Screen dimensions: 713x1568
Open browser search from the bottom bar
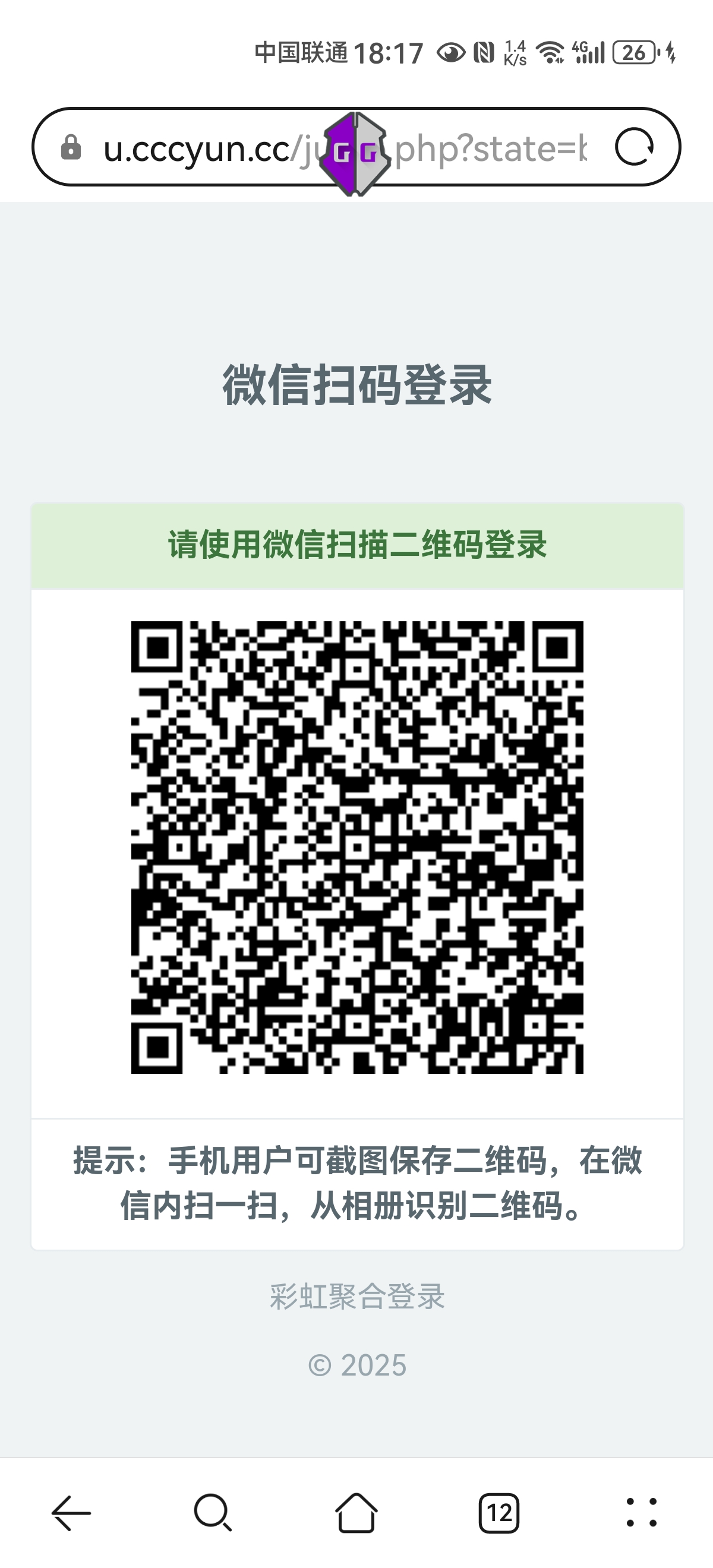click(213, 1513)
